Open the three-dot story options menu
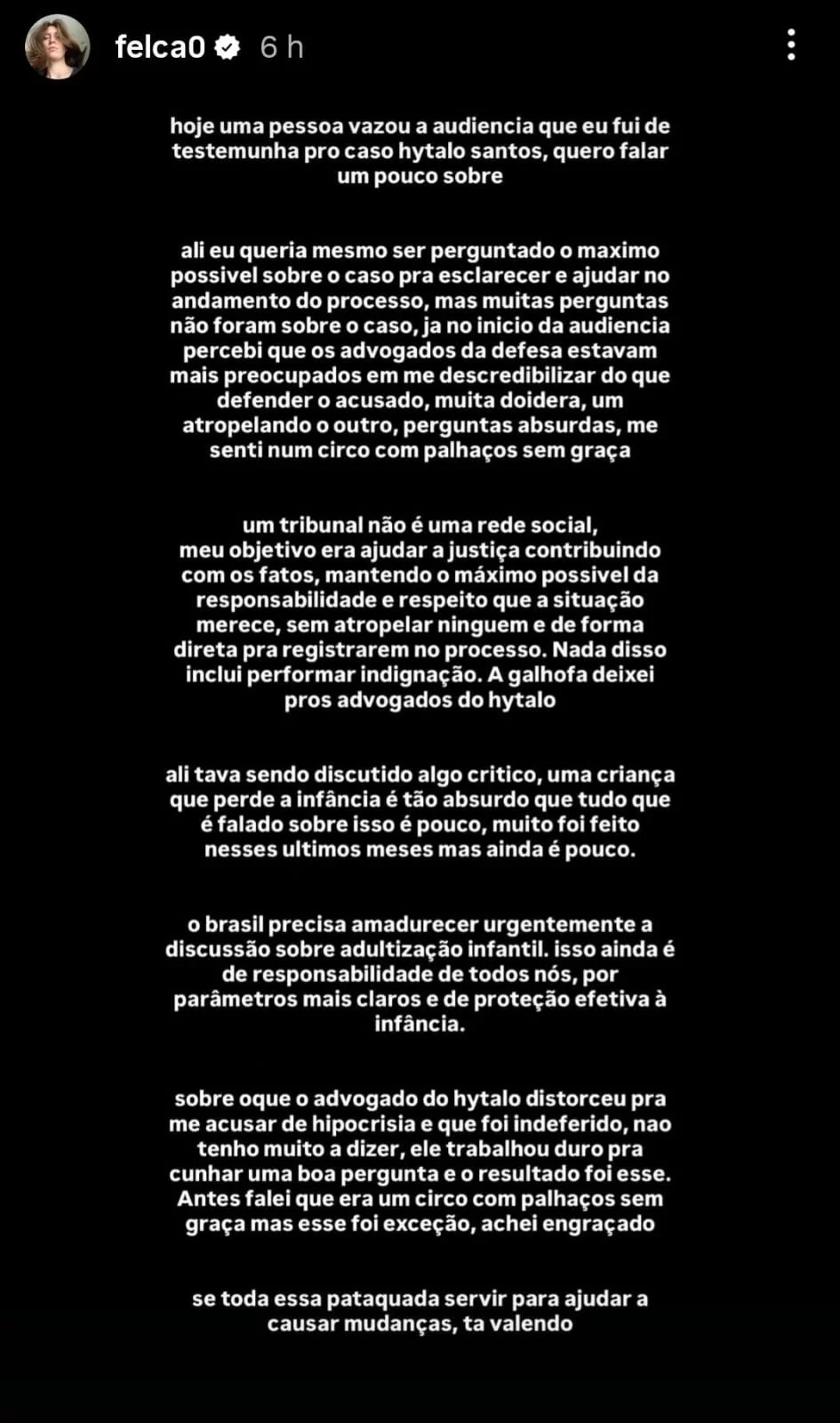Image resolution: width=840 pixels, height=1423 pixels. (791, 44)
